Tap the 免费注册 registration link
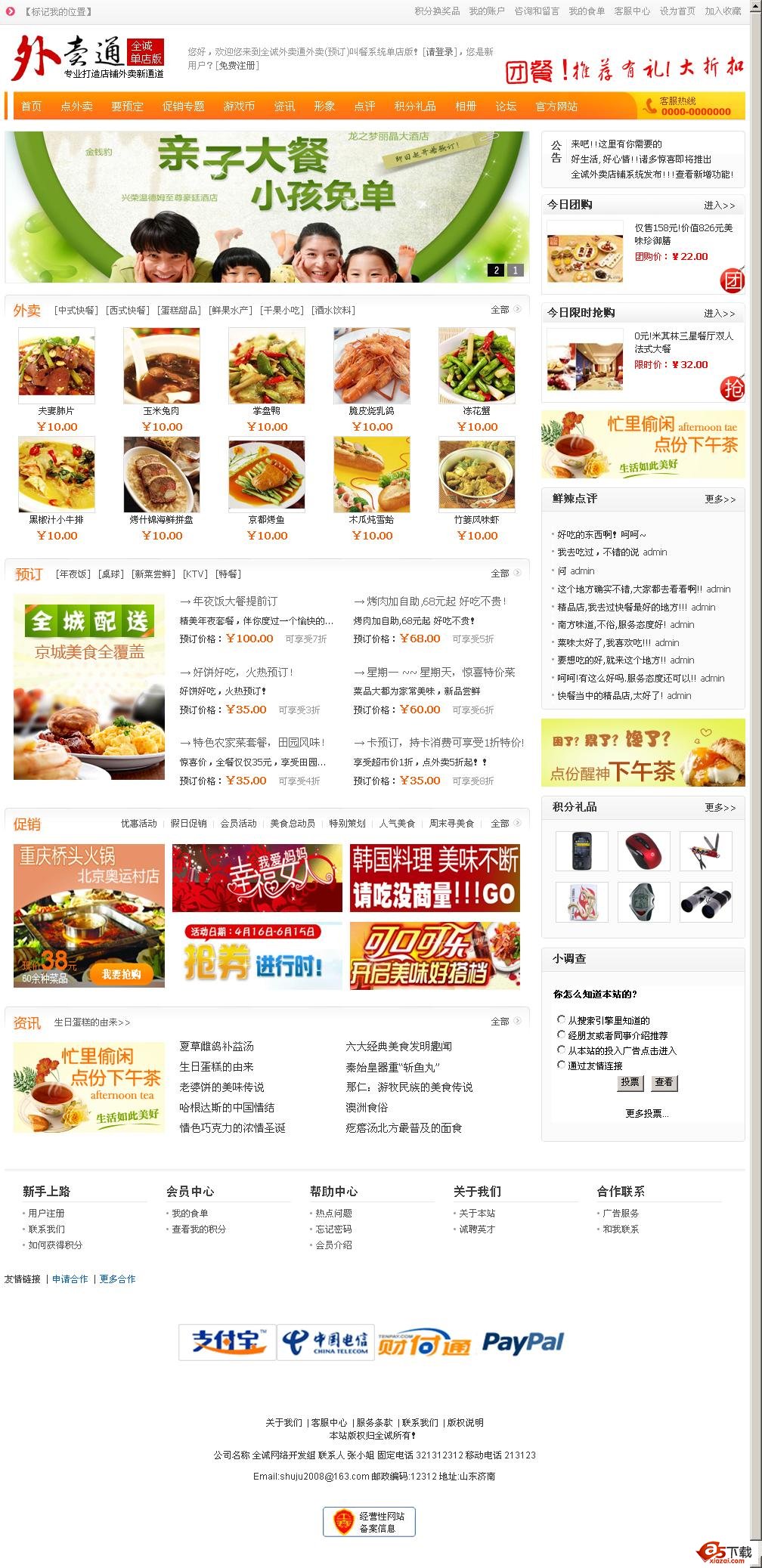The image size is (762, 1568). click(237, 66)
